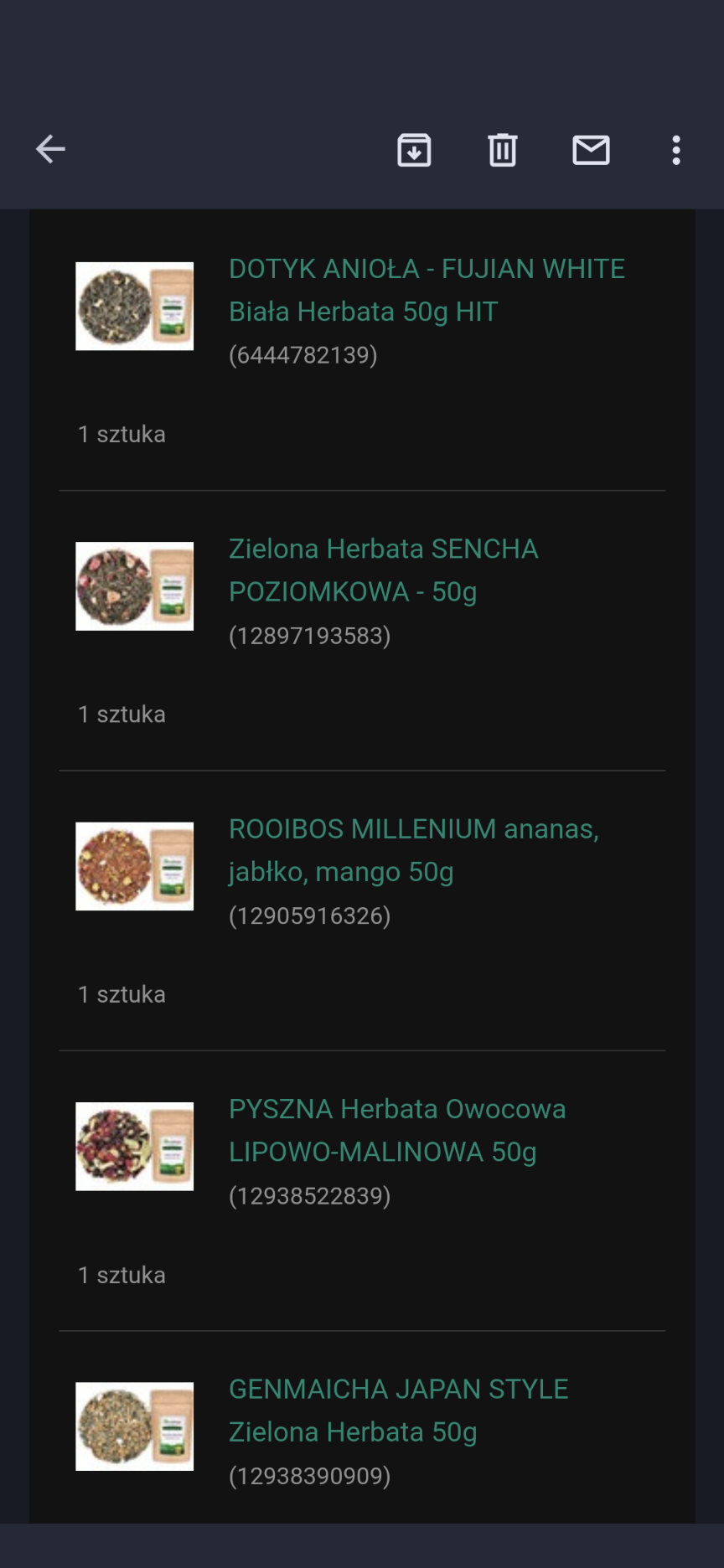724x1568 pixels.
Task: Open the overflow menu
Action: (676, 150)
